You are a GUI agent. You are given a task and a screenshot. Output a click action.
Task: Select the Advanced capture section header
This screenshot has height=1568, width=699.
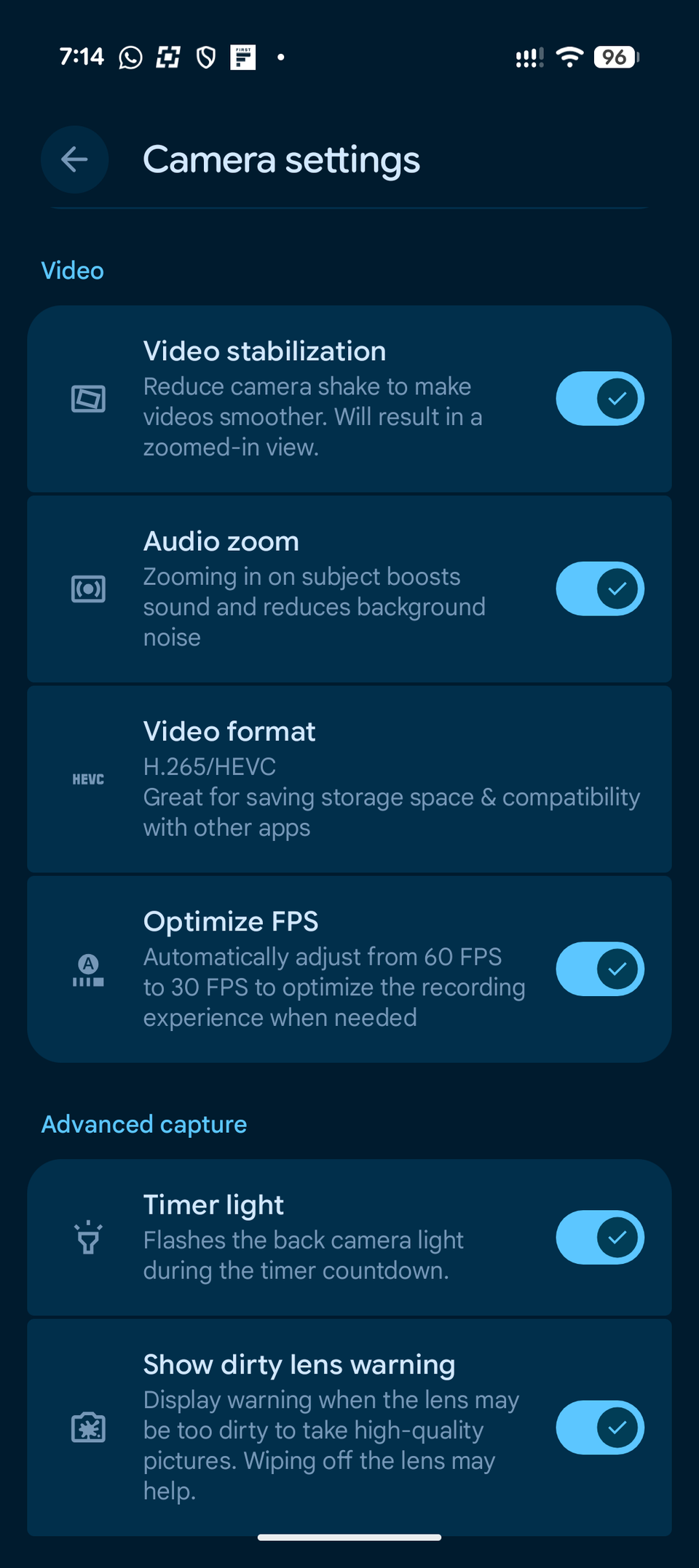coord(143,1124)
